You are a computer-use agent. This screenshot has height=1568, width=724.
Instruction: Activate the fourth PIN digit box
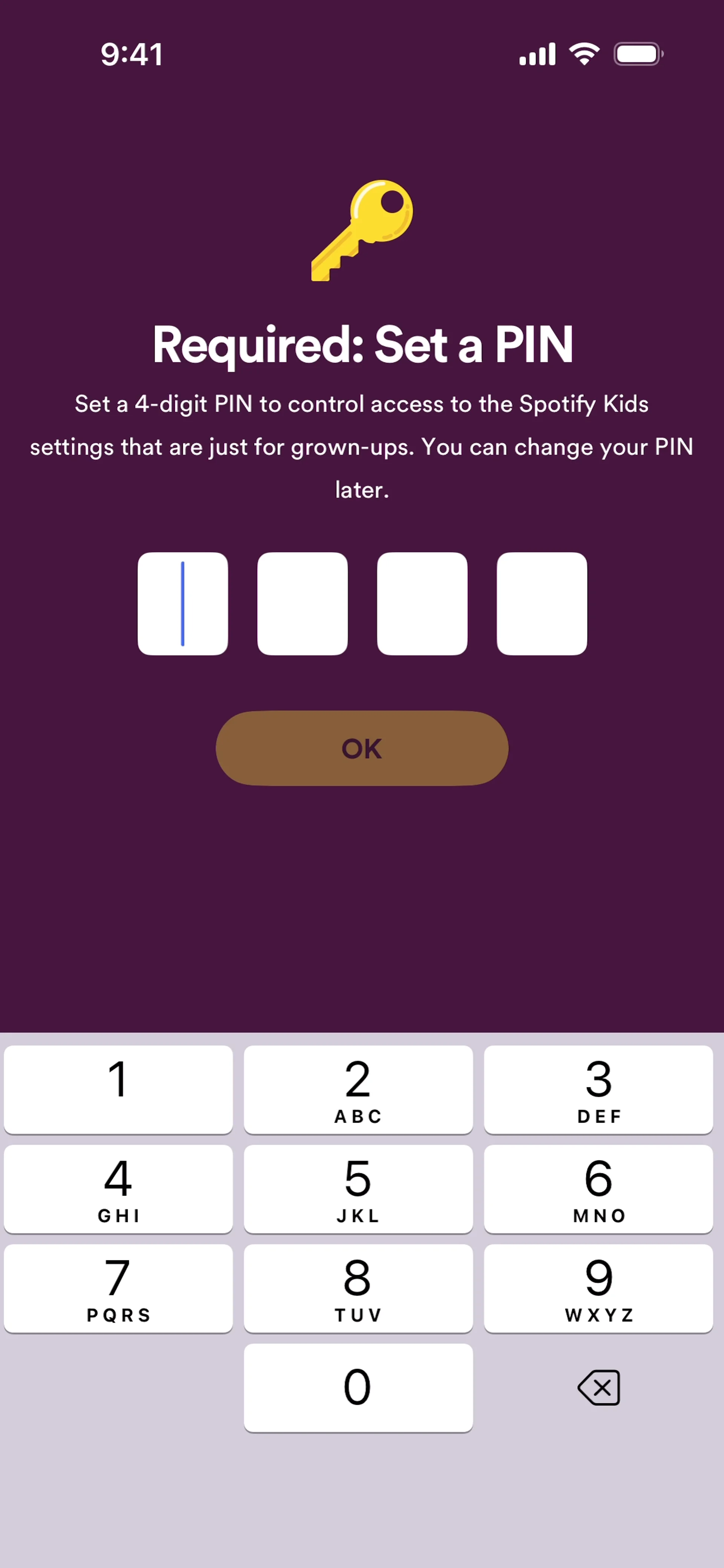coord(542,603)
